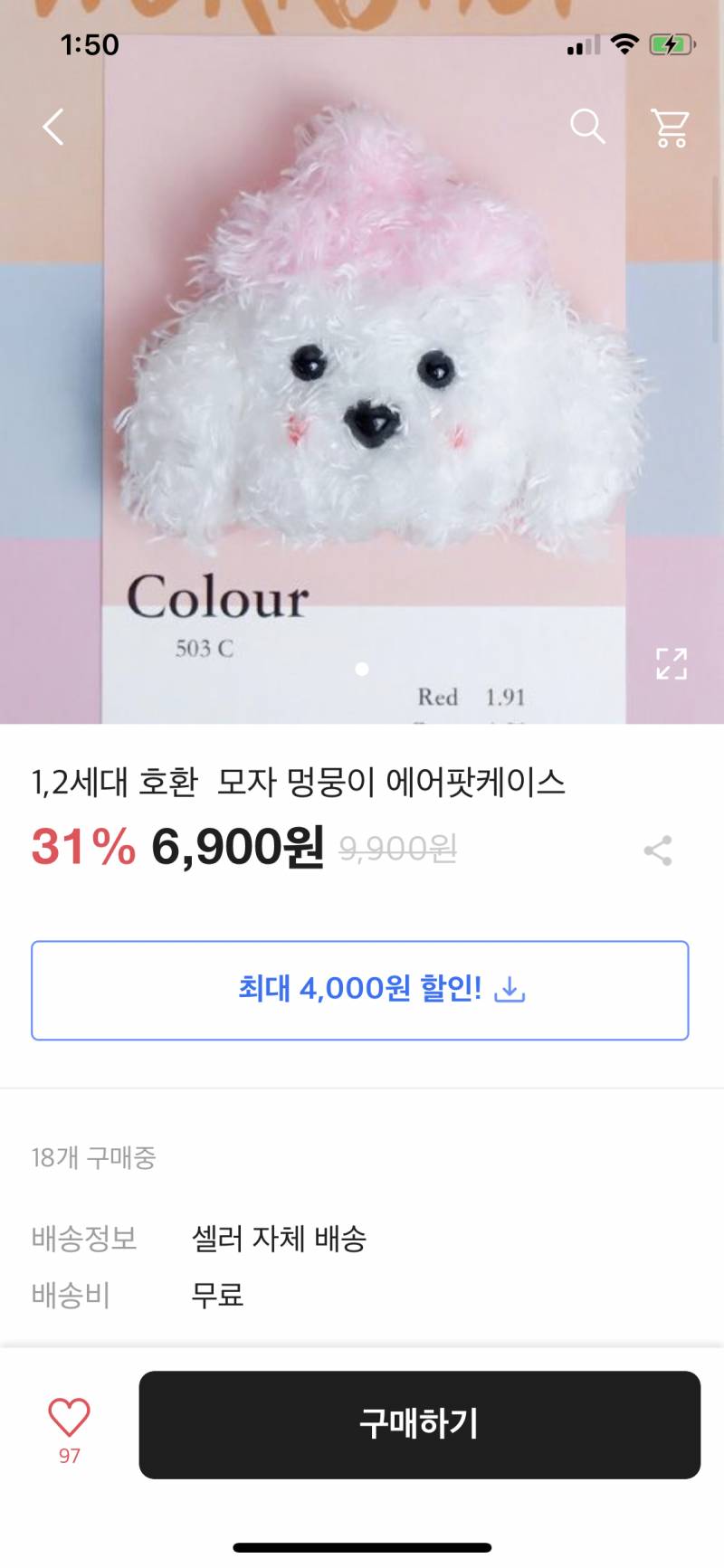Tap the crossed-out 9,900원 original price

395,849
